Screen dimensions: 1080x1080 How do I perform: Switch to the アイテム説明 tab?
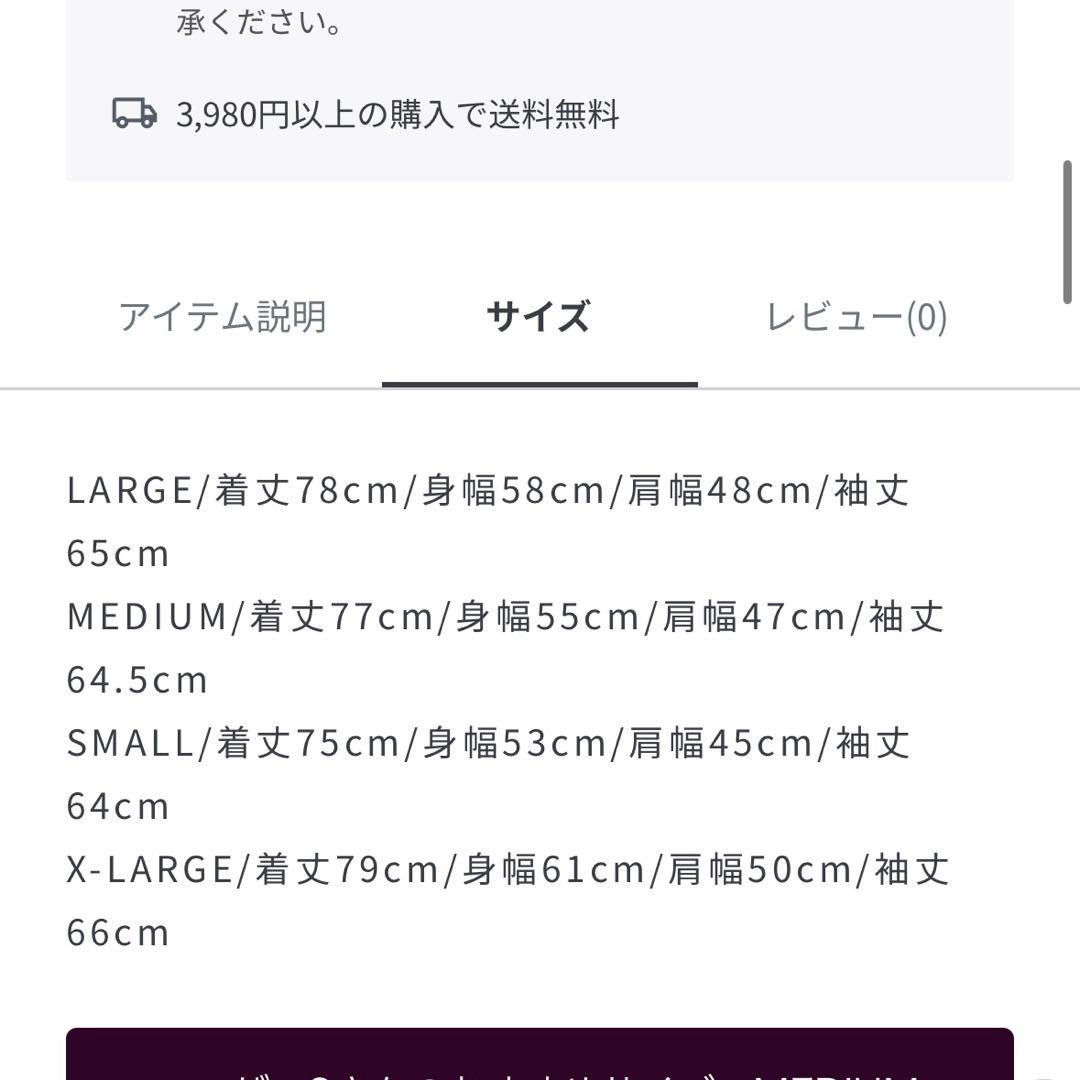click(222, 317)
